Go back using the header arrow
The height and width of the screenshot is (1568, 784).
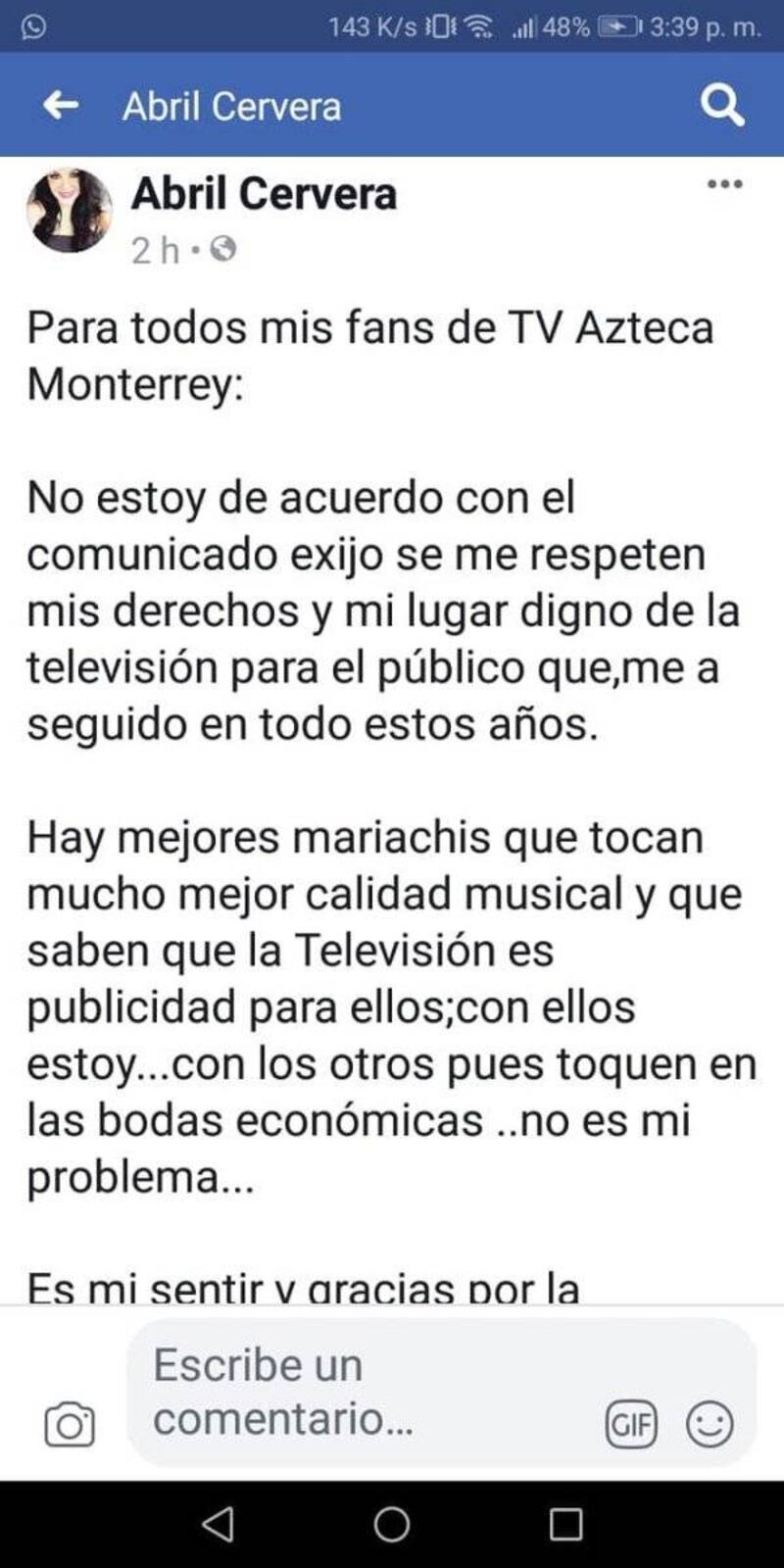click(61, 105)
